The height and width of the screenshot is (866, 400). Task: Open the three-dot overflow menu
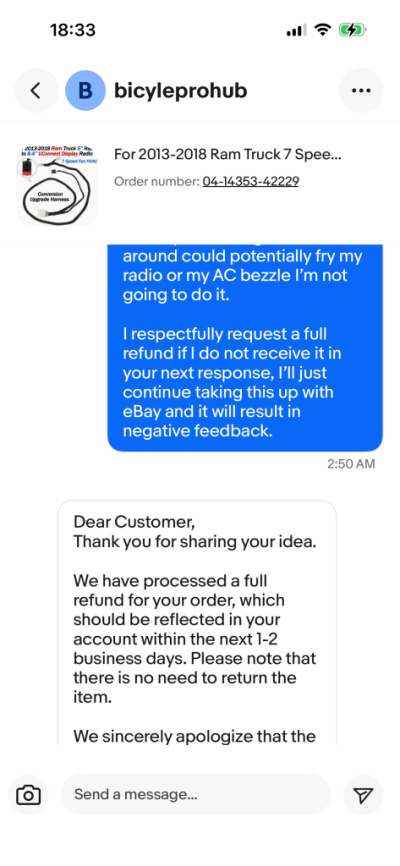tap(361, 91)
